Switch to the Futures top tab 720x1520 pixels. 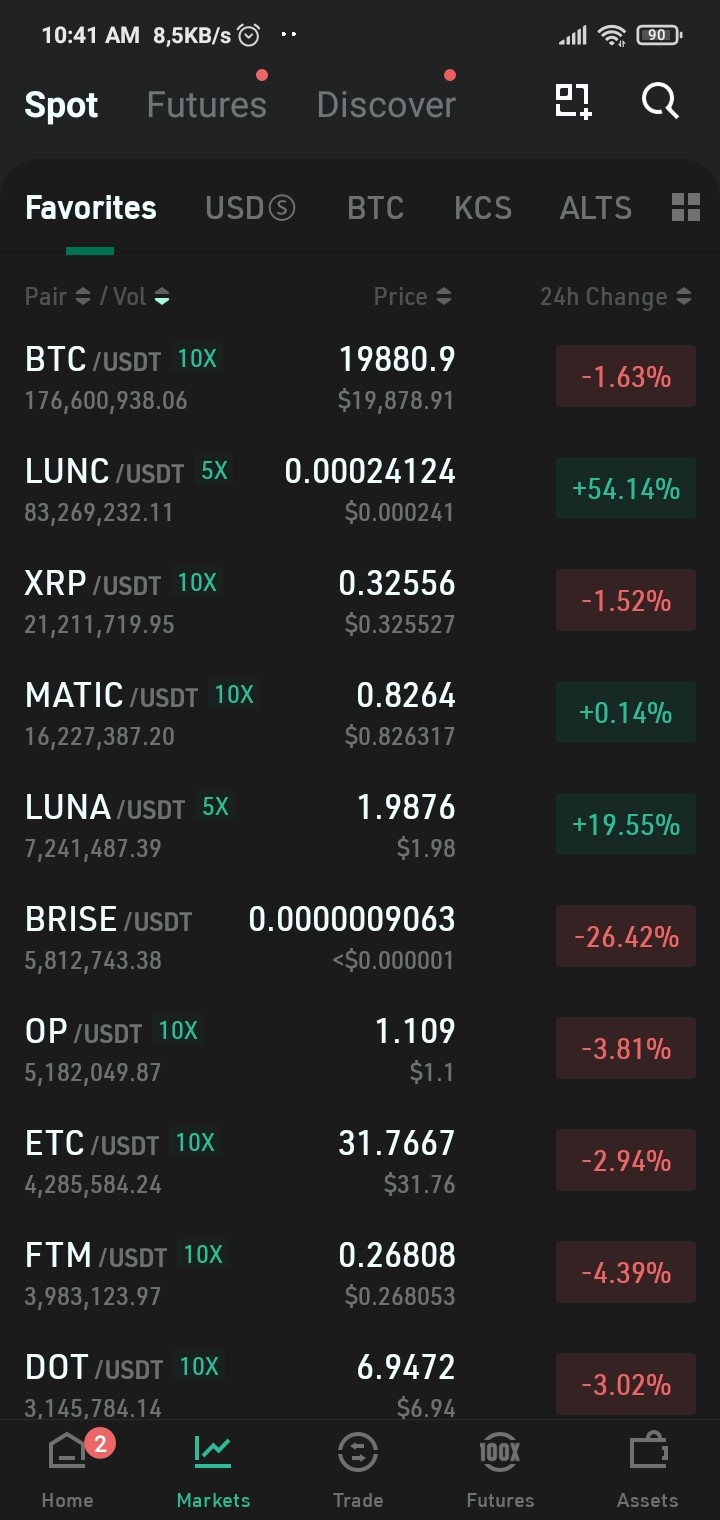pyautogui.click(x=207, y=105)
